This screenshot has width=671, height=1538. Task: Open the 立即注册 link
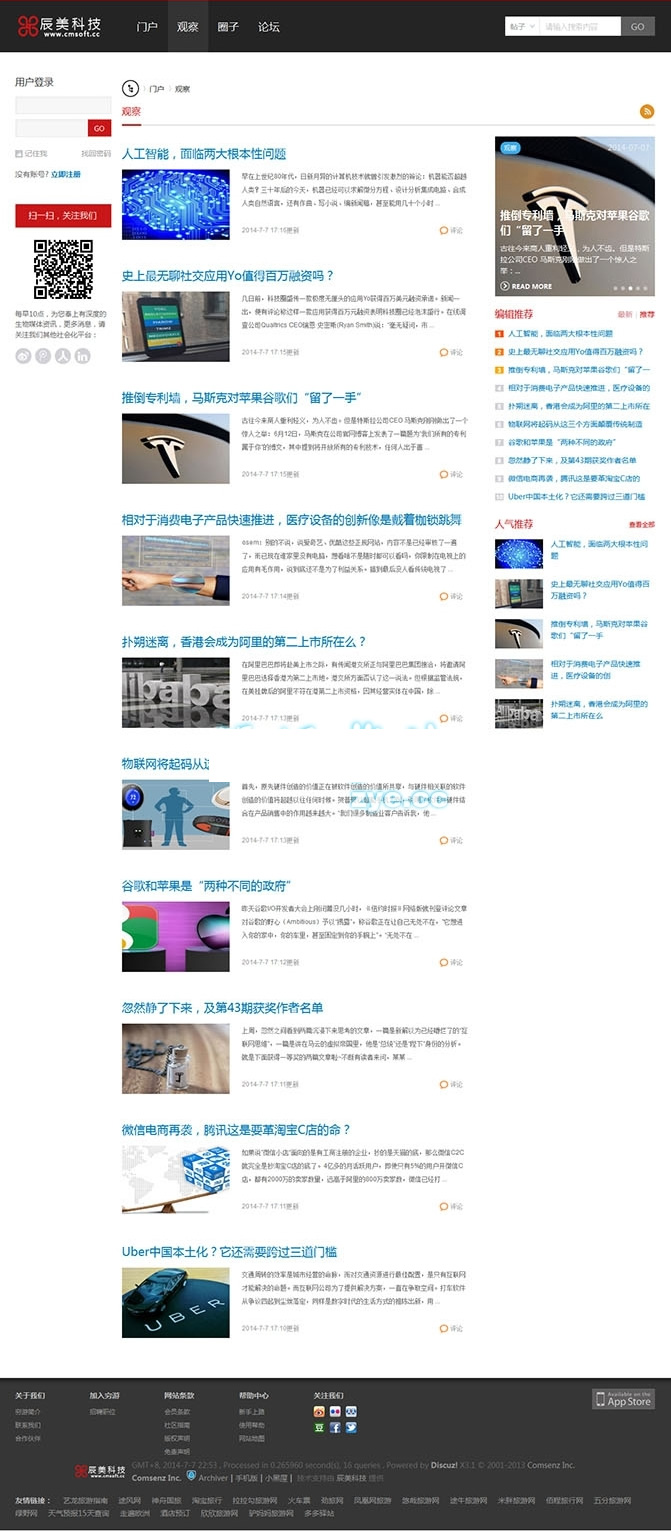pos(66,174)
